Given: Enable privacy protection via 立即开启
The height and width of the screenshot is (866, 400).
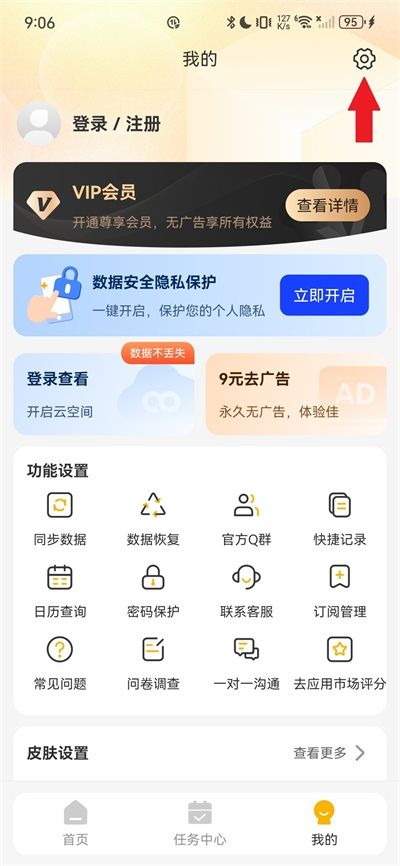Looking at the screenshot, I should [324, 295].
